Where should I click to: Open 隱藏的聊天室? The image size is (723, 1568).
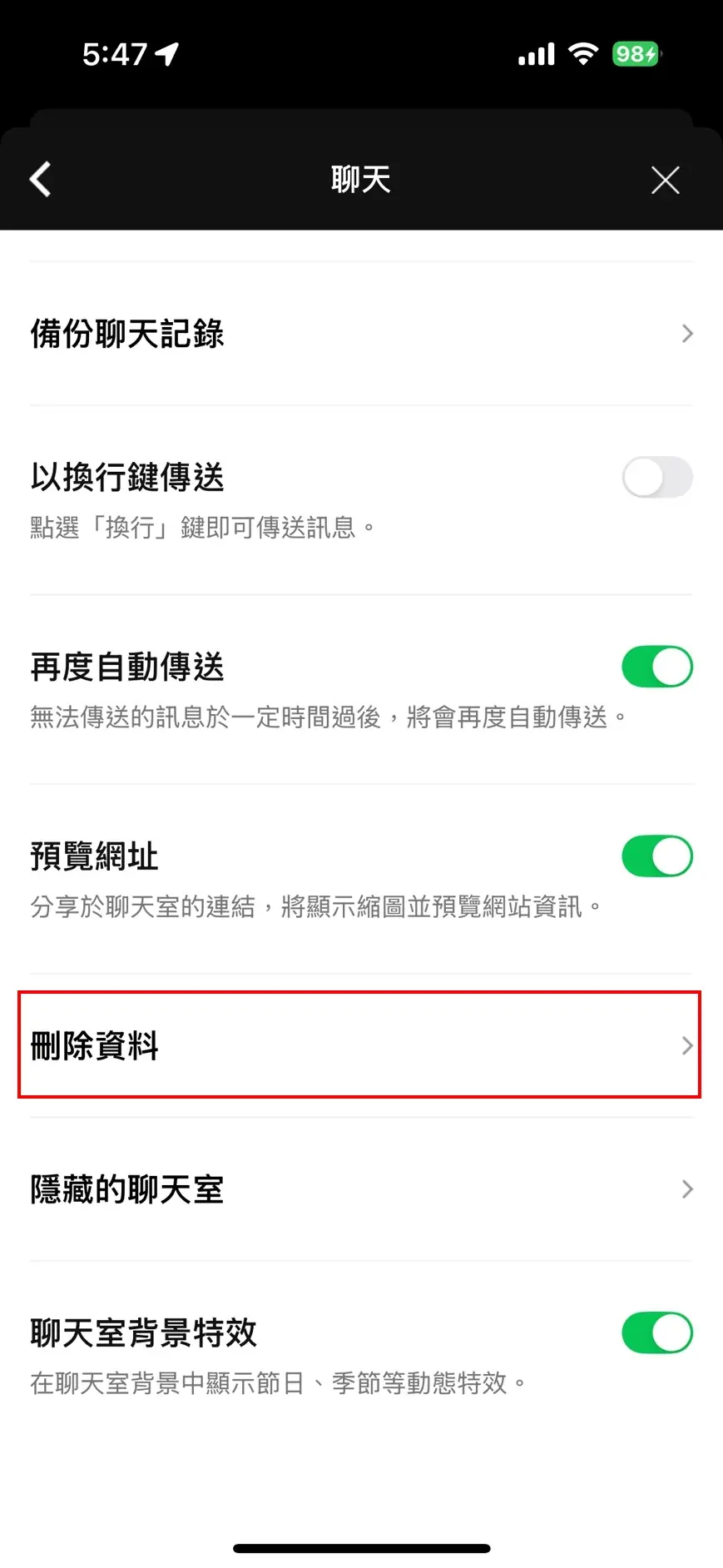tap(361, 1189)
